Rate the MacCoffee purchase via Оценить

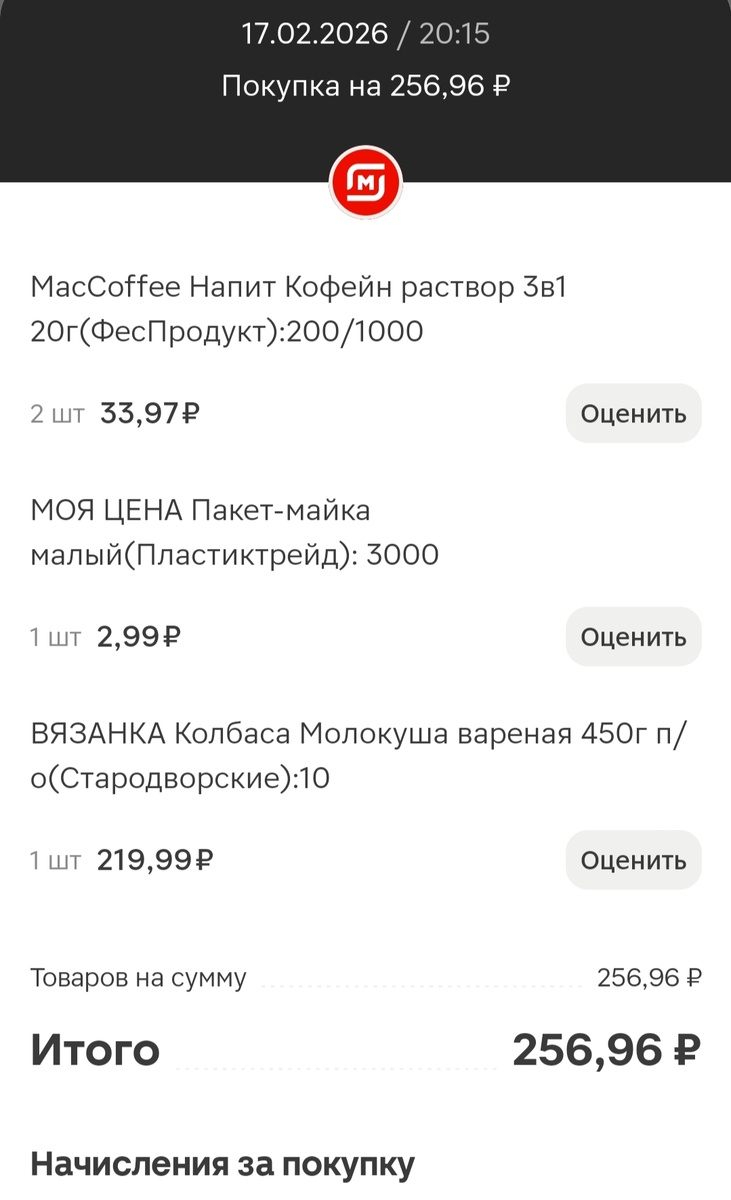633,413
